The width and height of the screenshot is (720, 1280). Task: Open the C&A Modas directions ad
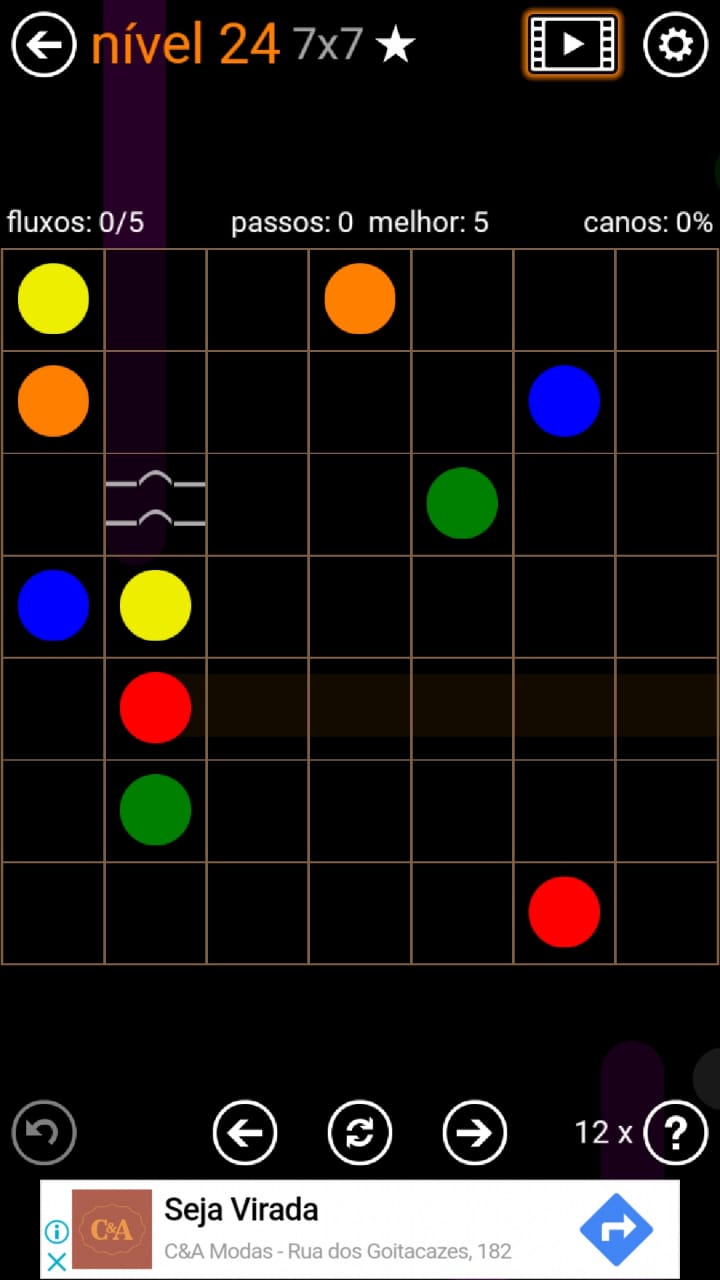click(x=616, y=1229)
